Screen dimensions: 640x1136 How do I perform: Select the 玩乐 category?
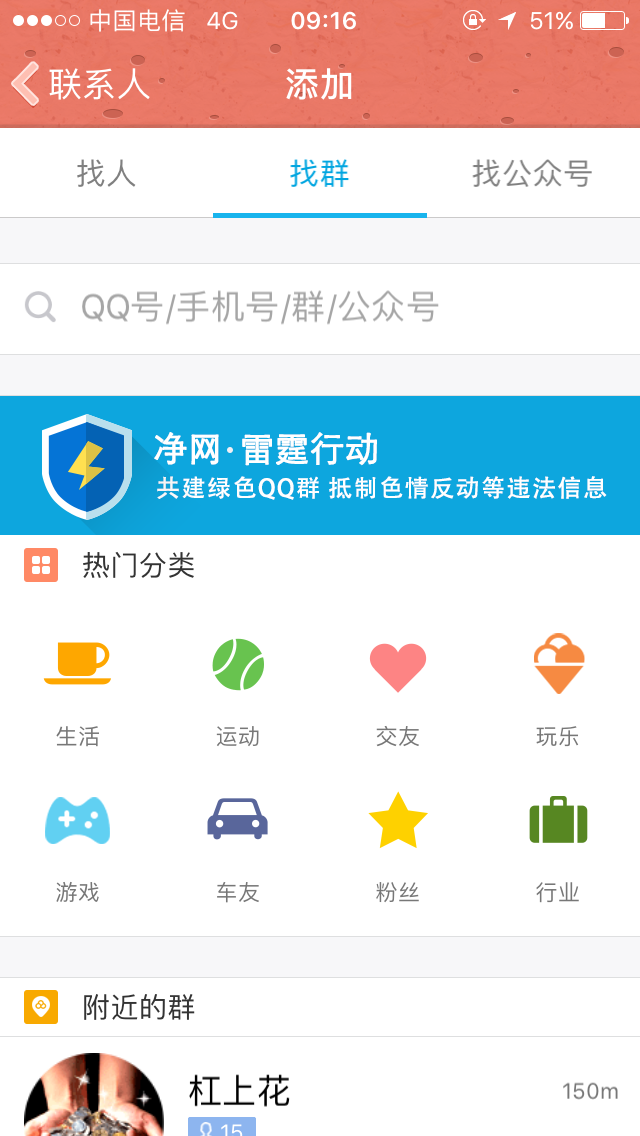pyautogui.click(x=558, y=689)
